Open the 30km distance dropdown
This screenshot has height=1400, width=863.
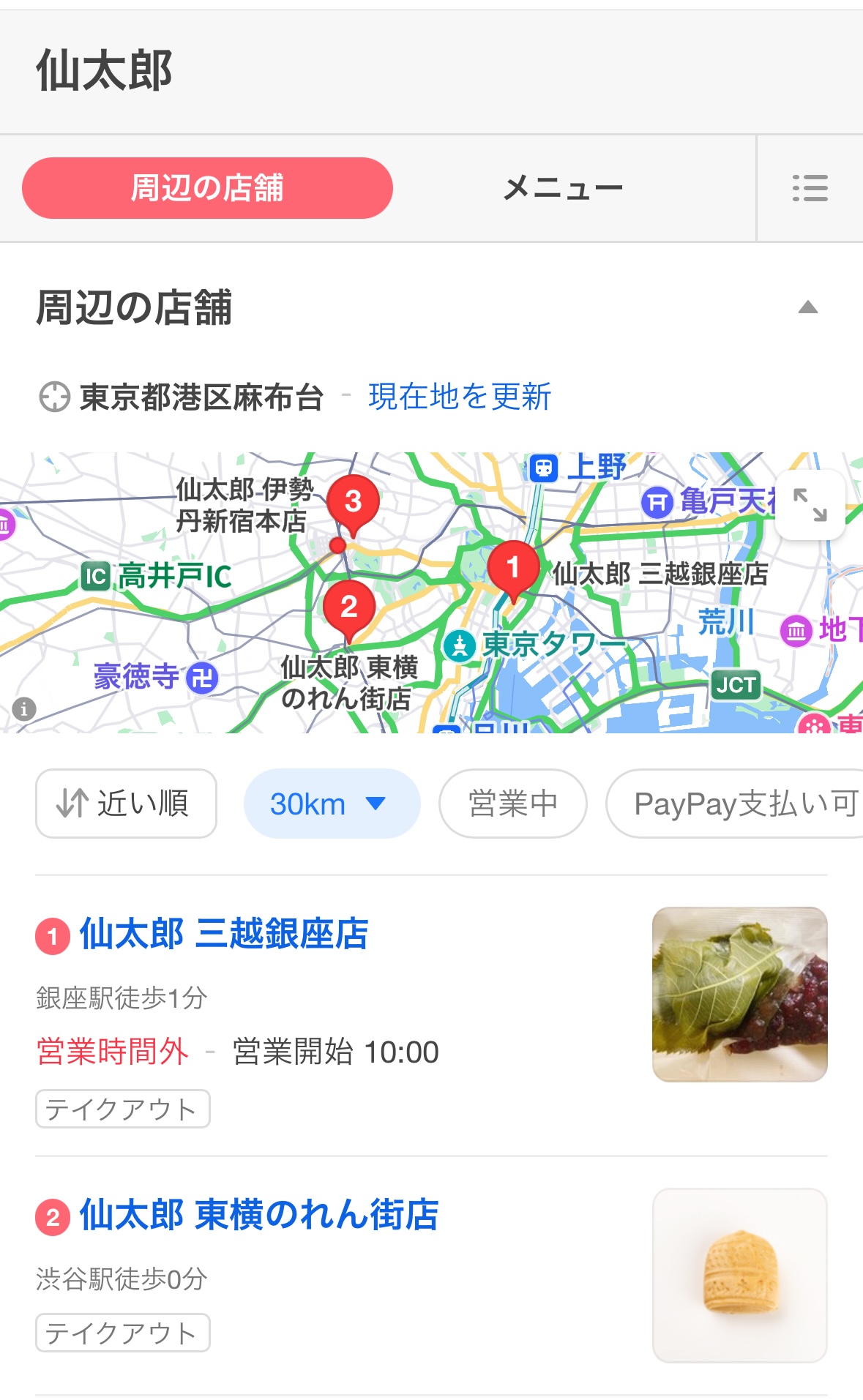(332, 804)
